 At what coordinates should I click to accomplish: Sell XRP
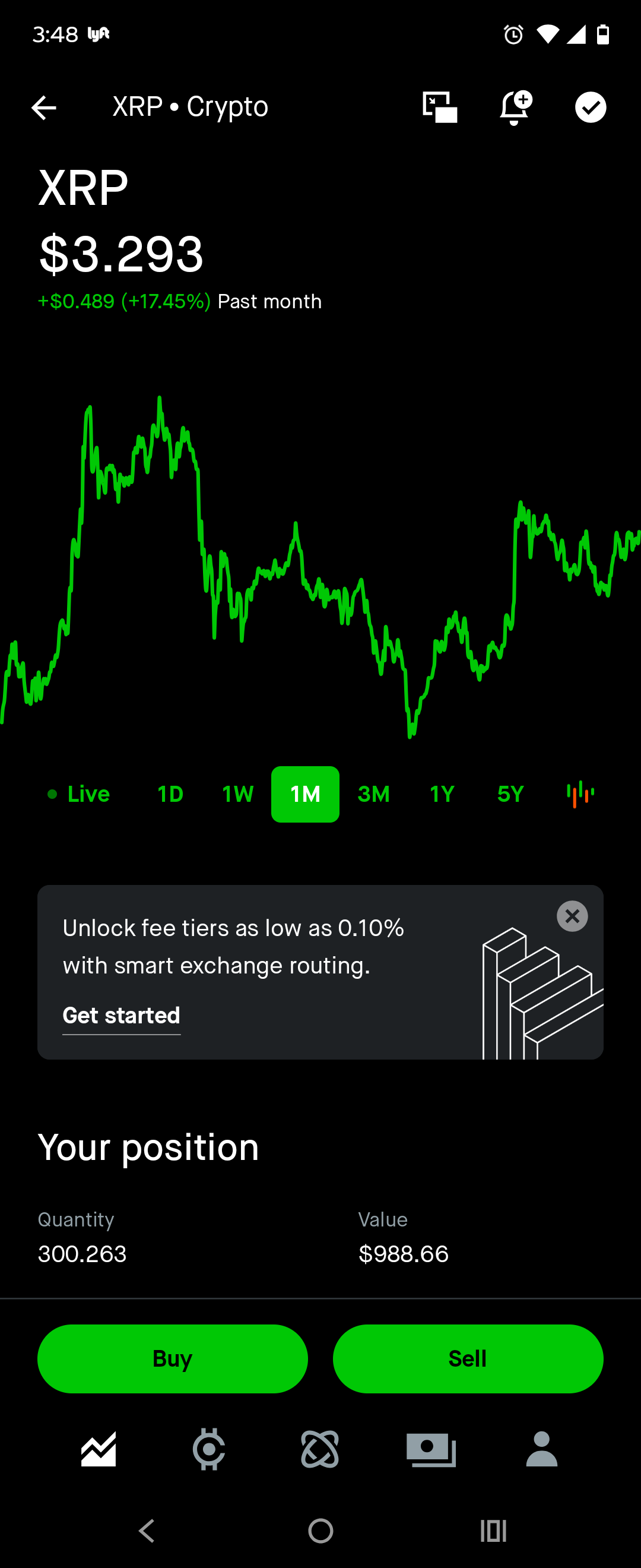(468, 1359)
